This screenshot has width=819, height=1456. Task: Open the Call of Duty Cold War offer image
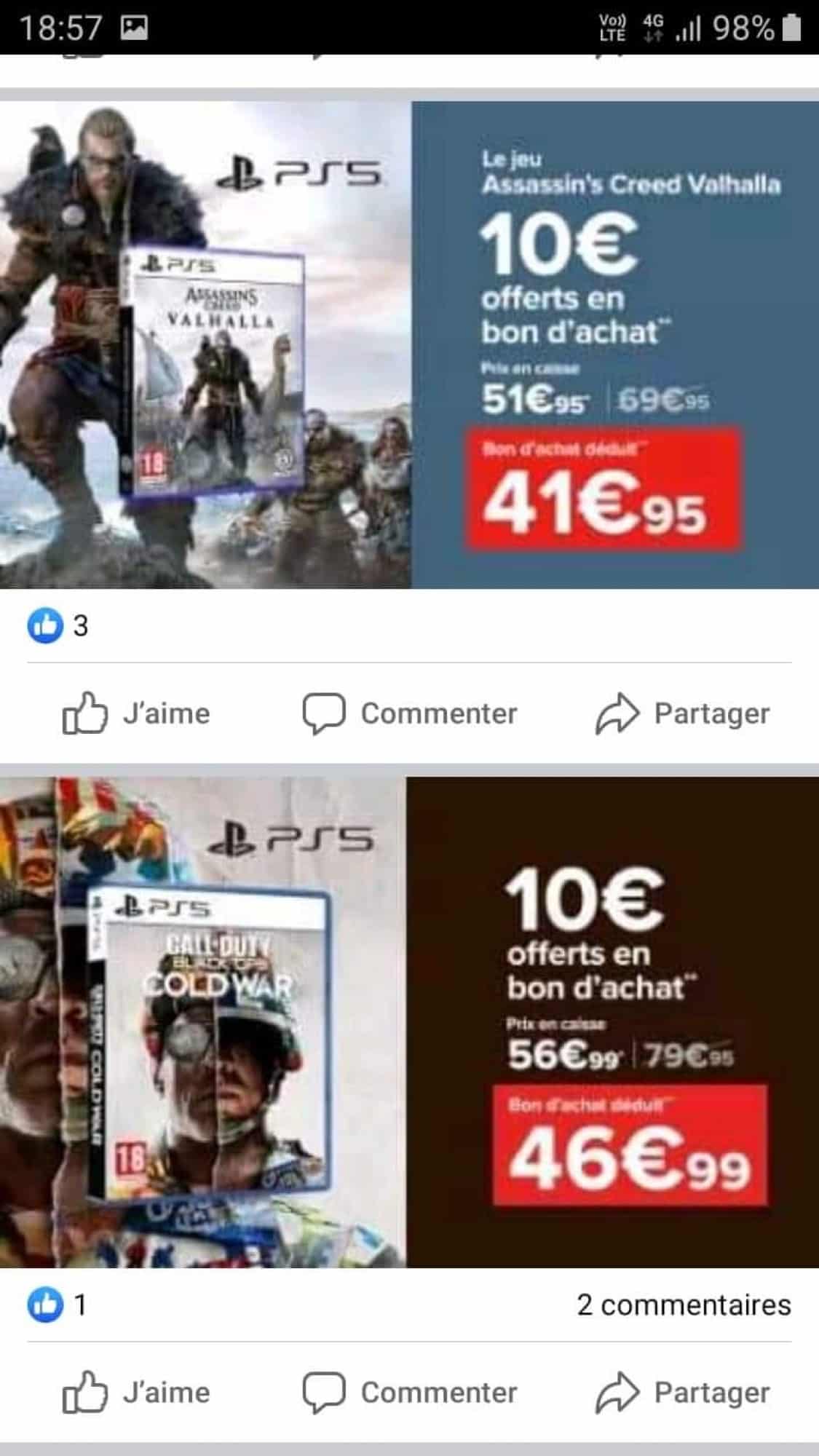point(409,1021)
